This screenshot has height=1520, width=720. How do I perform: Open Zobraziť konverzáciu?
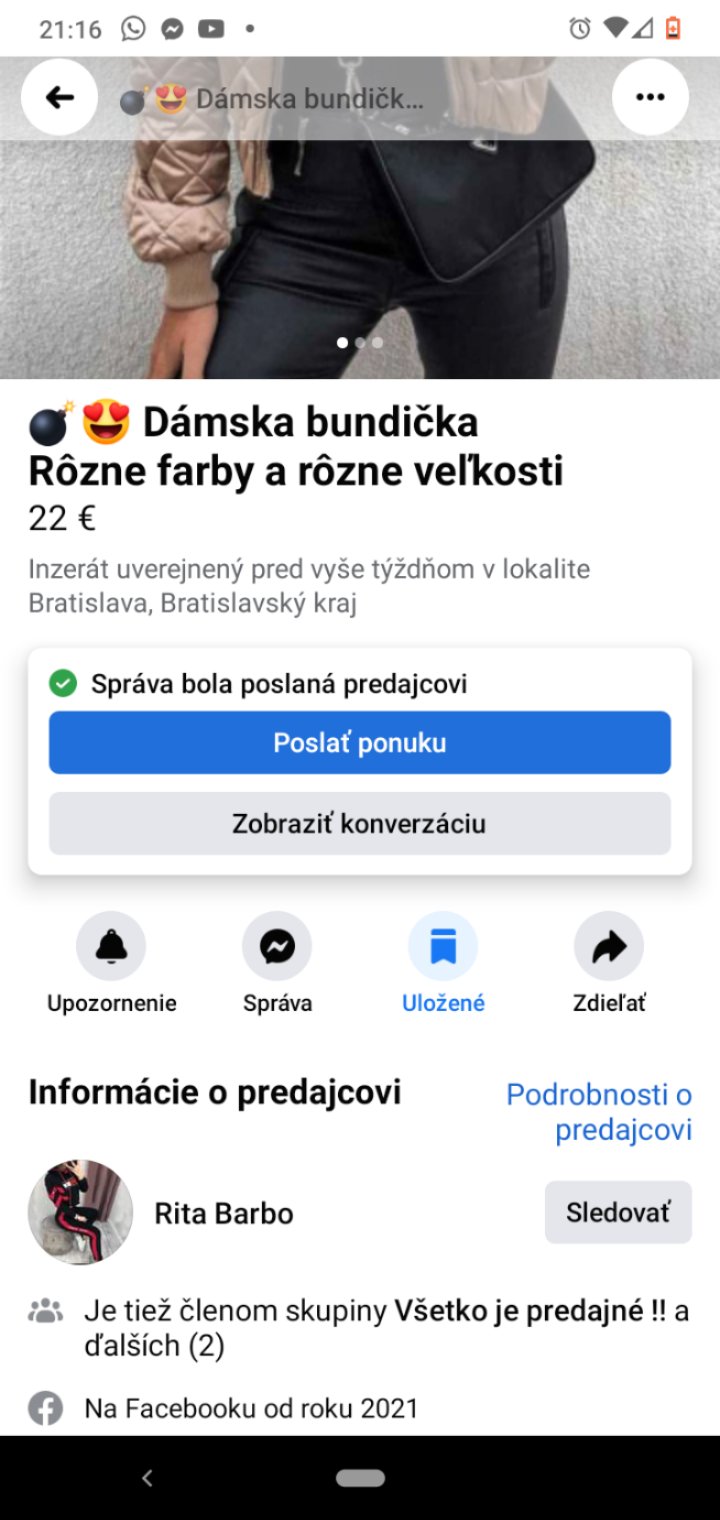(360, 824)
